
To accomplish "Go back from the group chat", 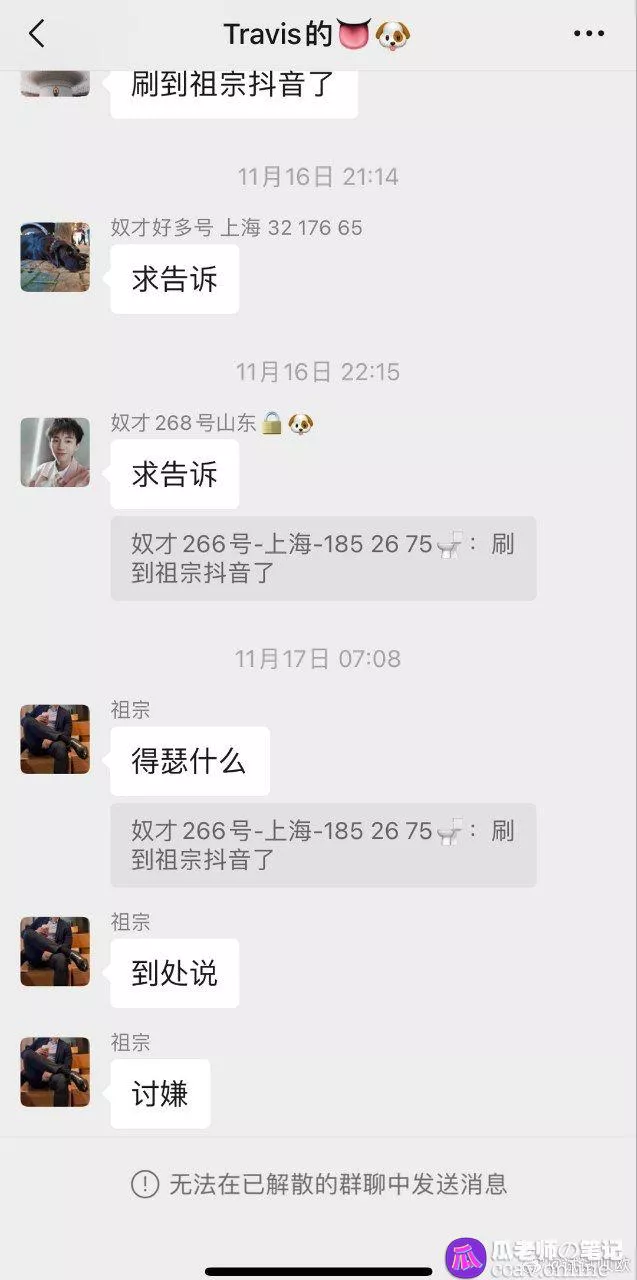I will pos(37,34).
